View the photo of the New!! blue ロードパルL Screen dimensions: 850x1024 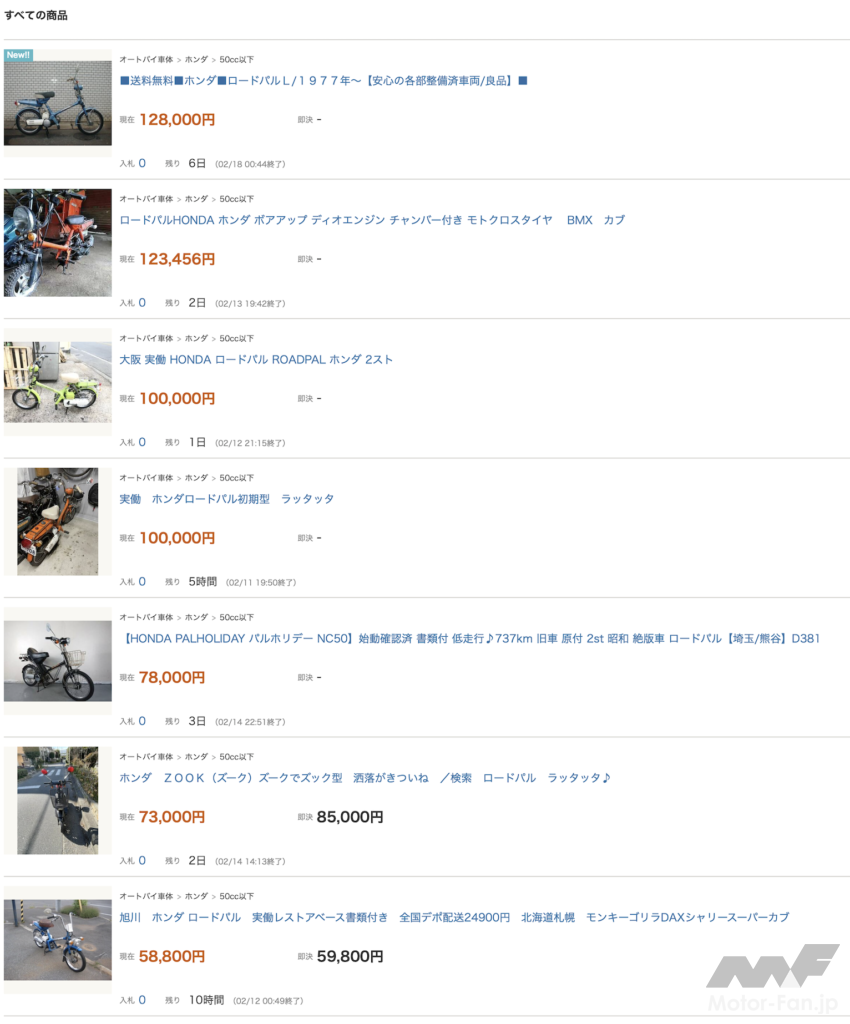[58, 103]
